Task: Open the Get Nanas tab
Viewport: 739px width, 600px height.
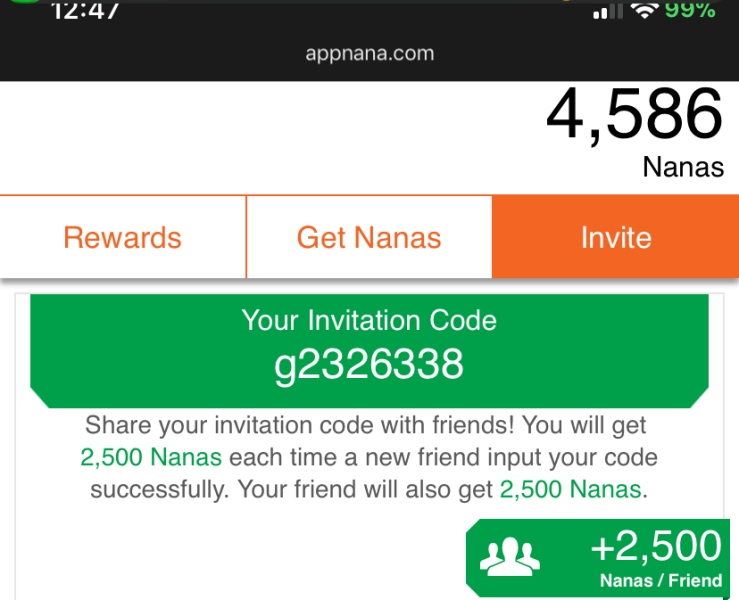Action: pos(368,237)
